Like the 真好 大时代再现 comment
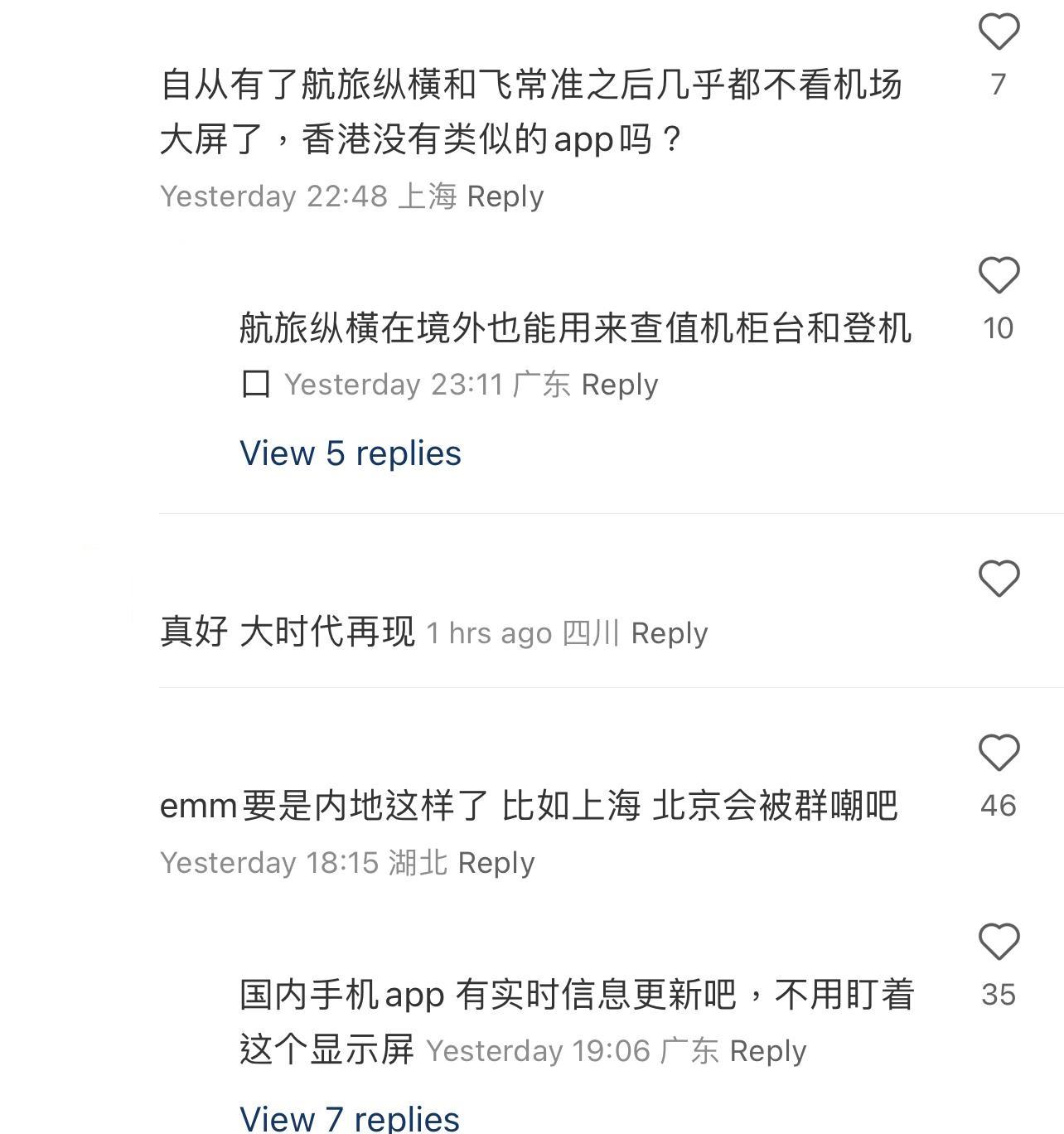This screenshot has width=1064, height=1134. click(999, 579)
